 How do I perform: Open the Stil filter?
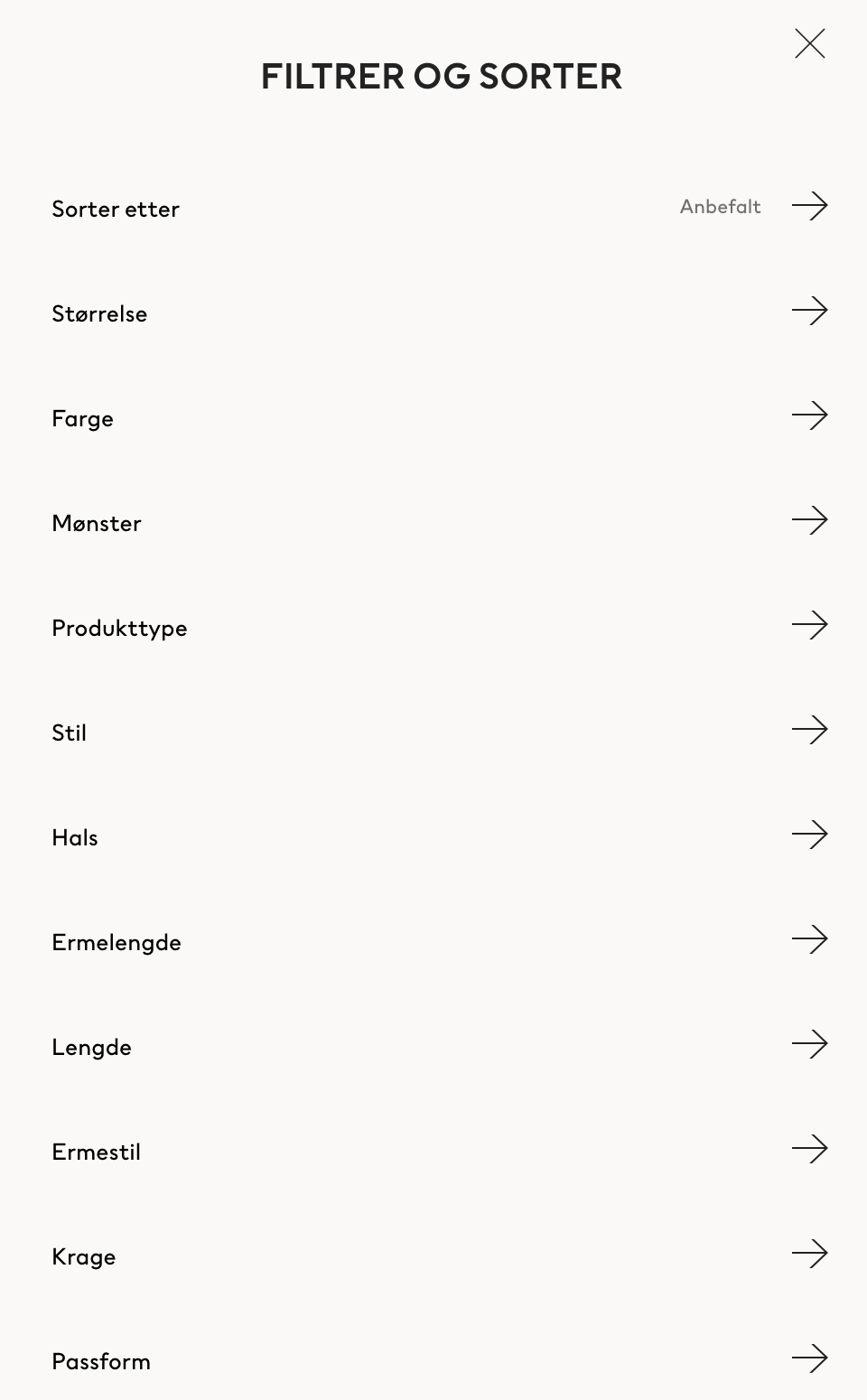point(440,731)
